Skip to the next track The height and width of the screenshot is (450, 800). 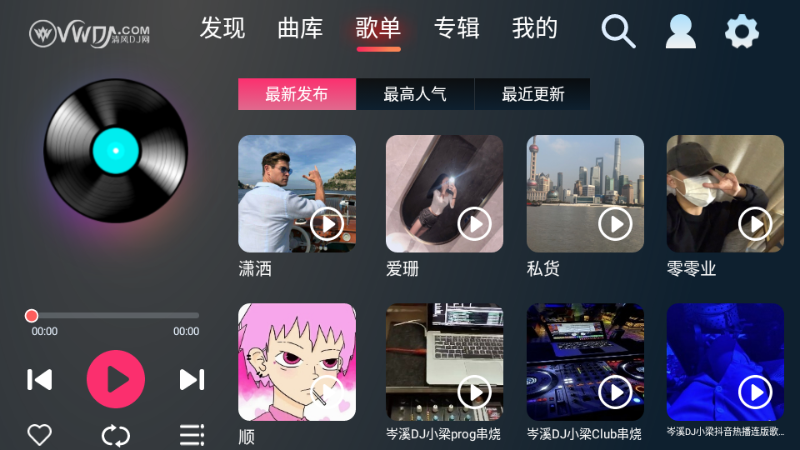coord(191,379)
